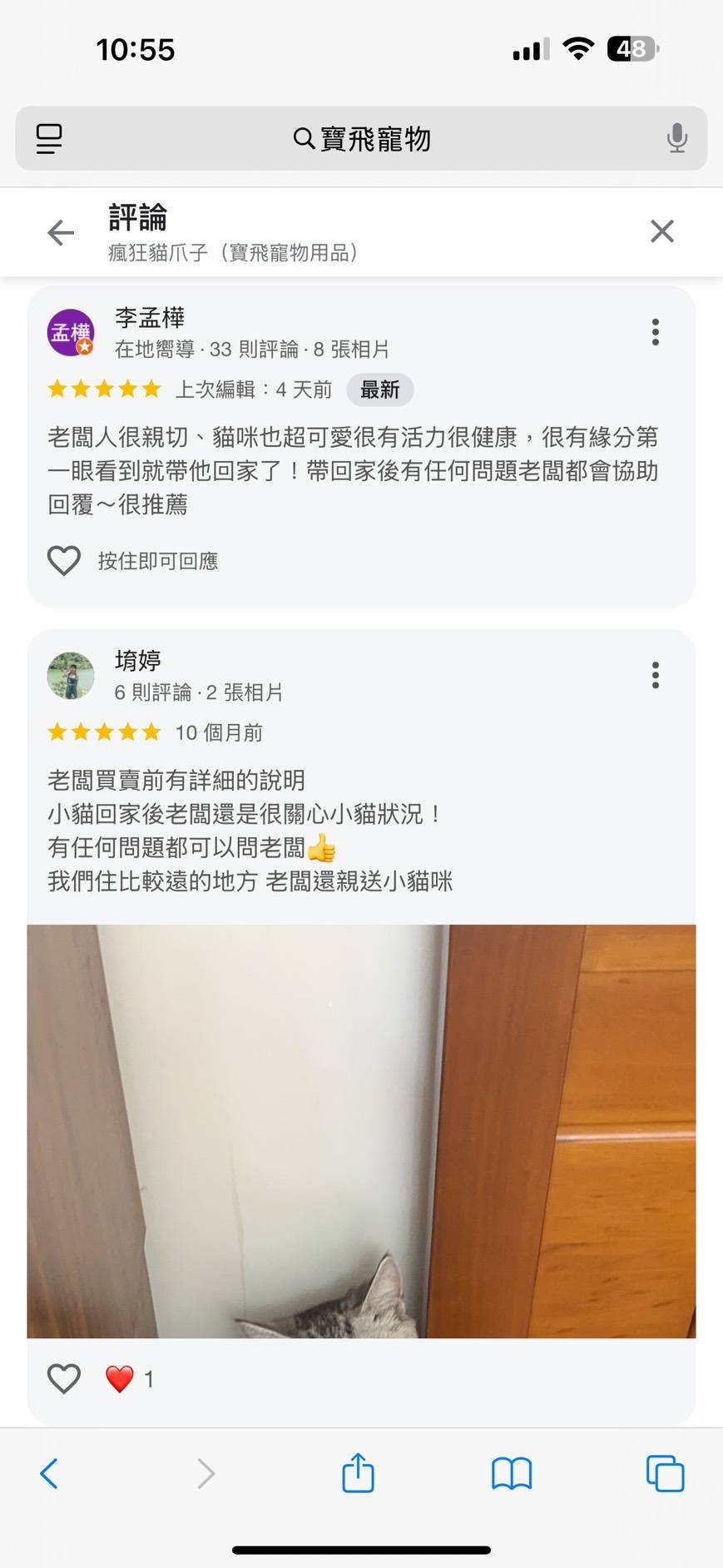Start voice search with the microphone
The image size is (723, 1568).
point(676,138)
